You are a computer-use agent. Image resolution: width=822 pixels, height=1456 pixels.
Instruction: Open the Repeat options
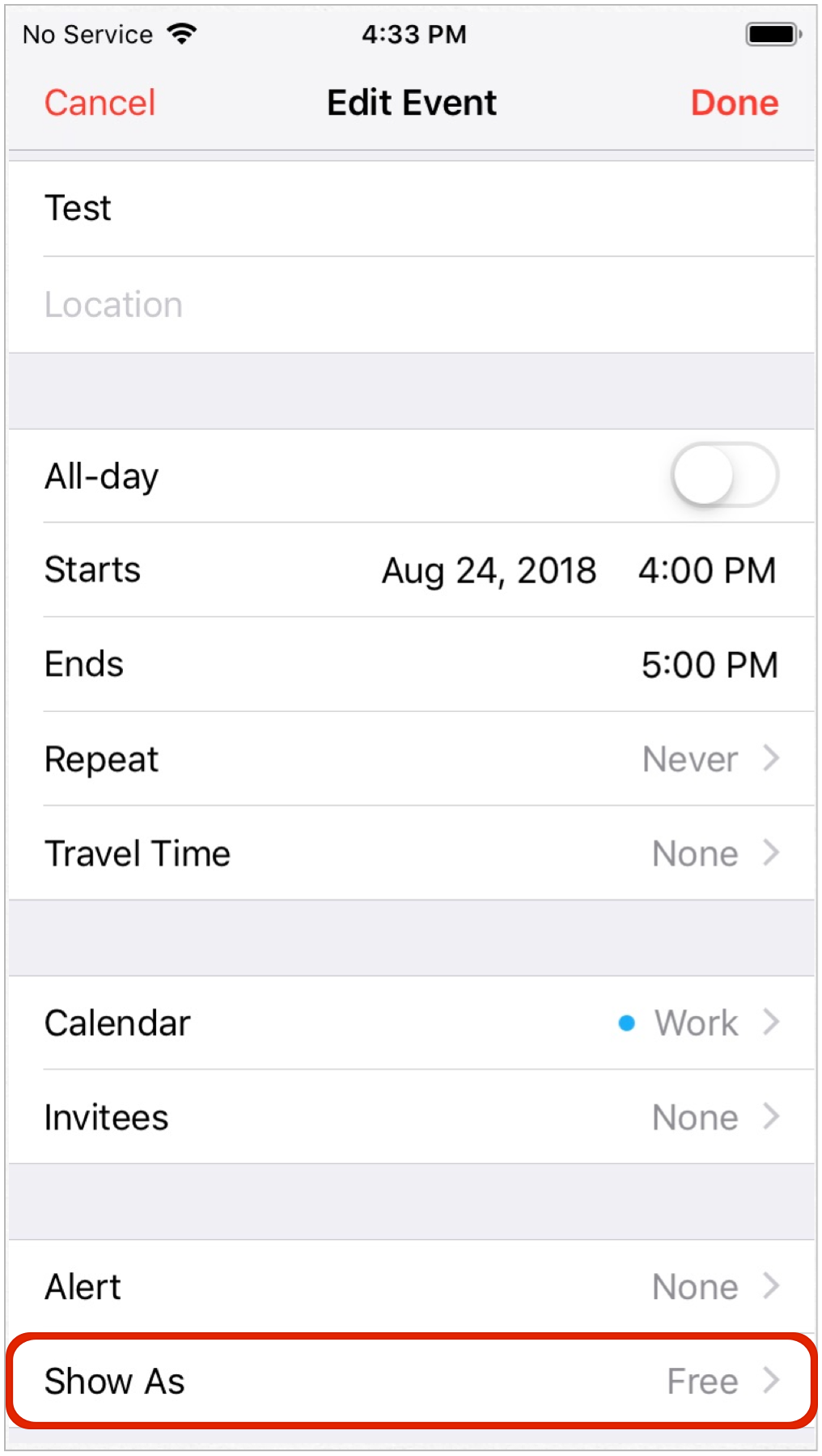(x=411, y=760)
